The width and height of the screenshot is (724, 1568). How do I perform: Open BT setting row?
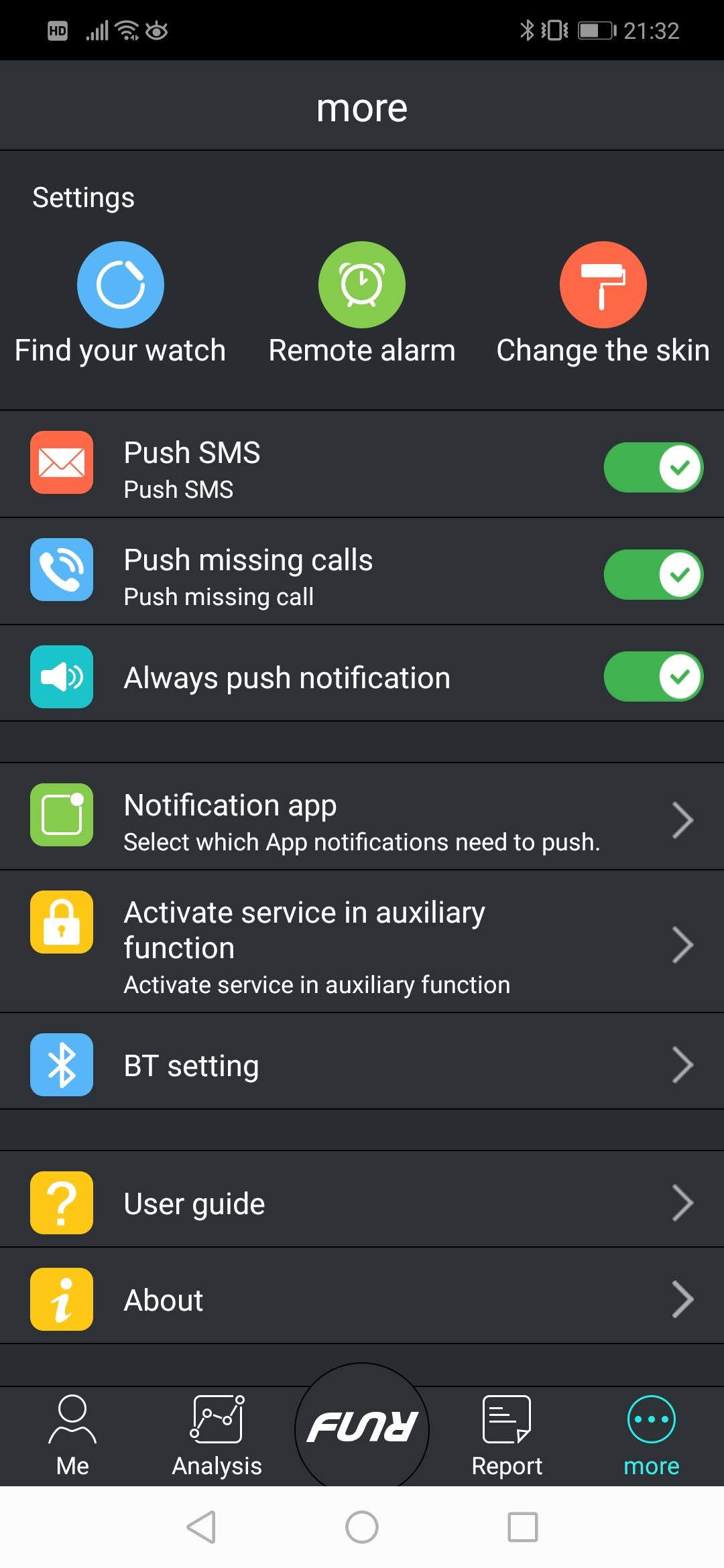(362, 1065)
